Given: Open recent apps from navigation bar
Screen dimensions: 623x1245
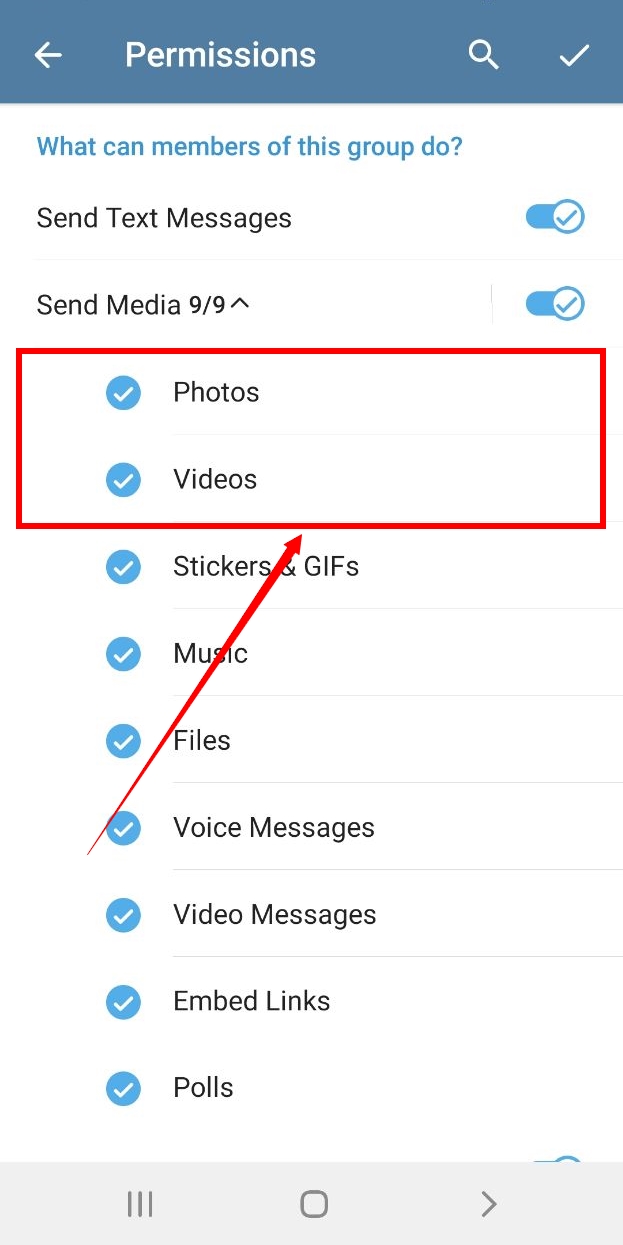Looking at the screenshot, I should (140, 1204).
